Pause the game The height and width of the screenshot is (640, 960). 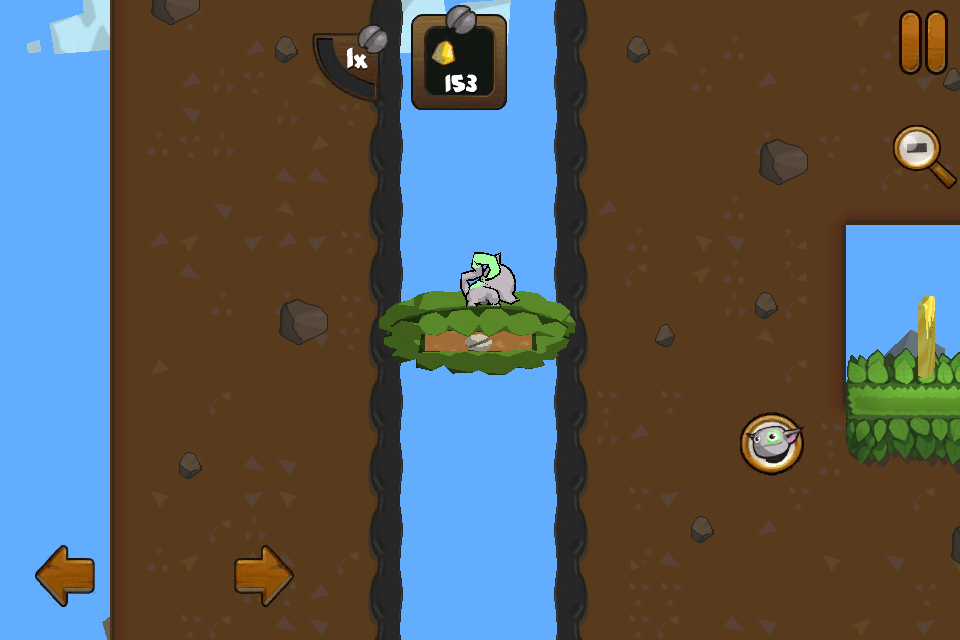pyautogui.click(x=922, y=43)
